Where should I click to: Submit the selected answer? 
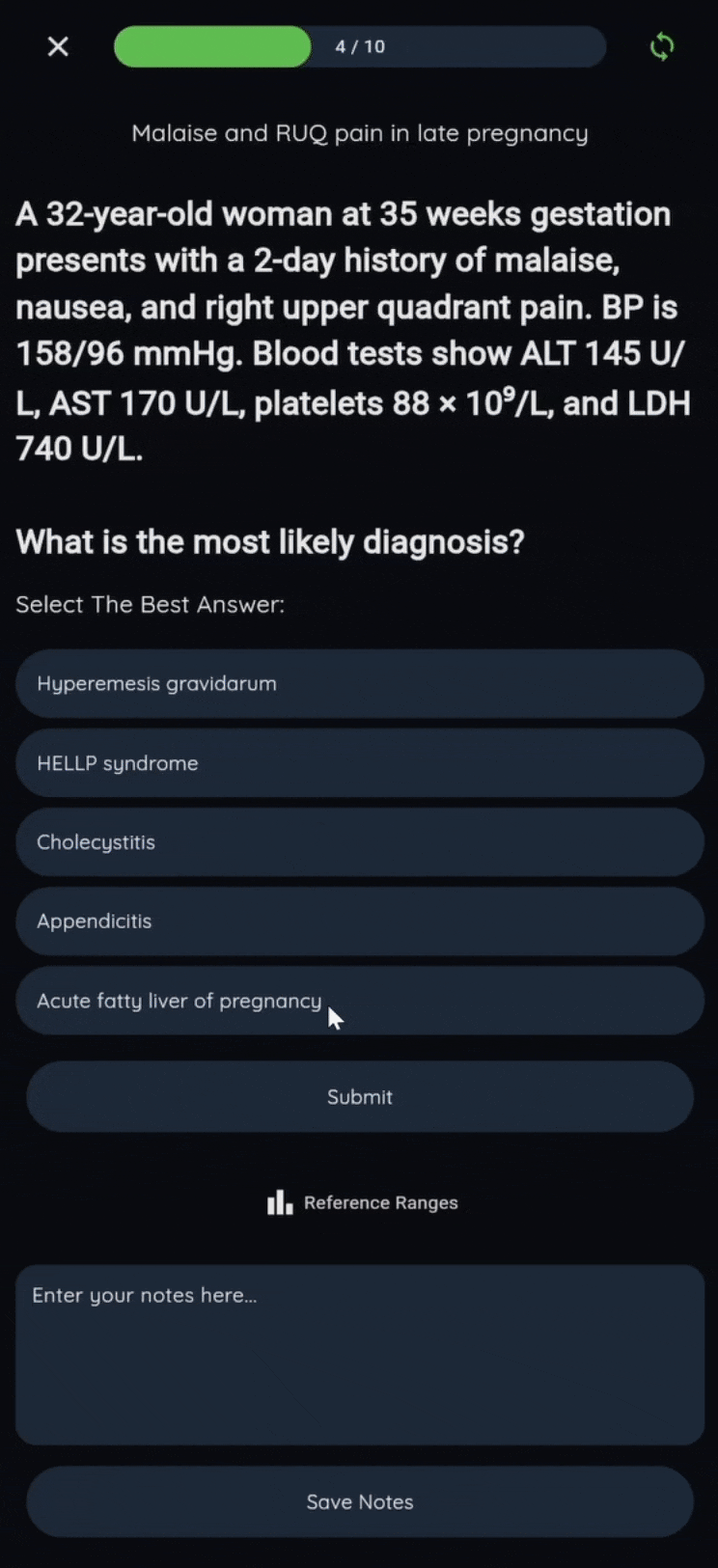pos(359,1096)
